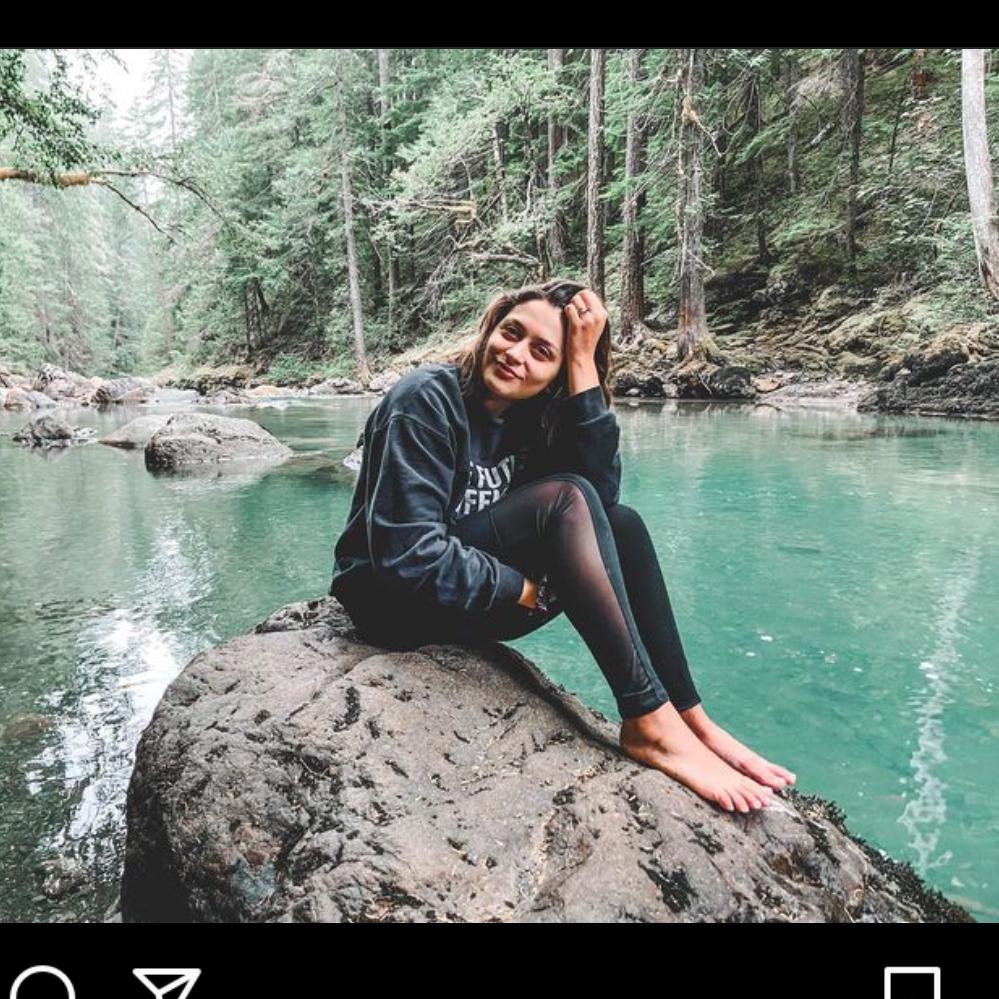The height and width of the screenshot is (999, 999).
Task: Share this post via paper plane icon
Action: pyautogui.click(x=167, y=984)
